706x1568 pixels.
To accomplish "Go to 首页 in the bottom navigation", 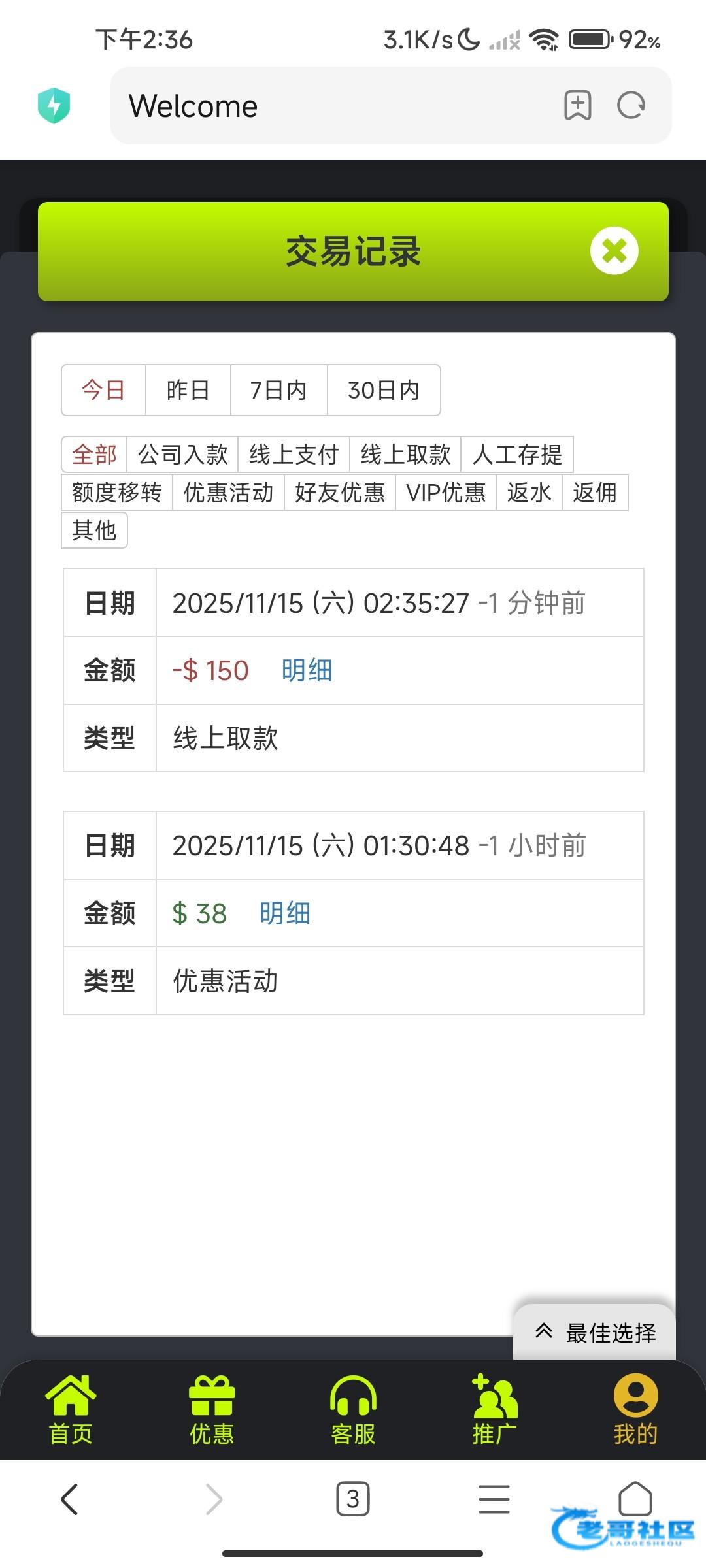I will tap(71, 1410).
